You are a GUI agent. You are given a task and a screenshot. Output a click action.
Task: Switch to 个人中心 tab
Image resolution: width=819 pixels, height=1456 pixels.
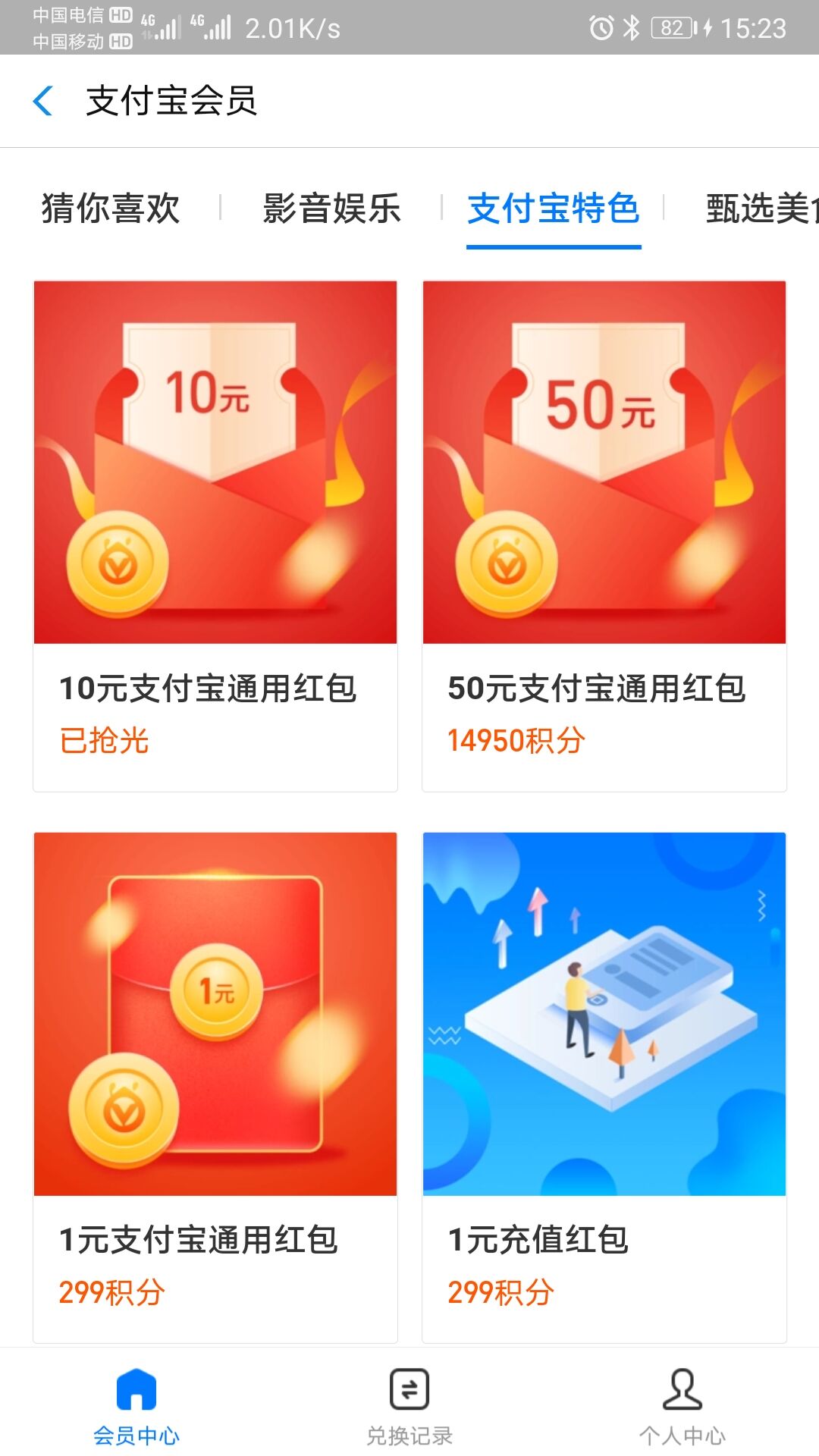[682, 1405]
